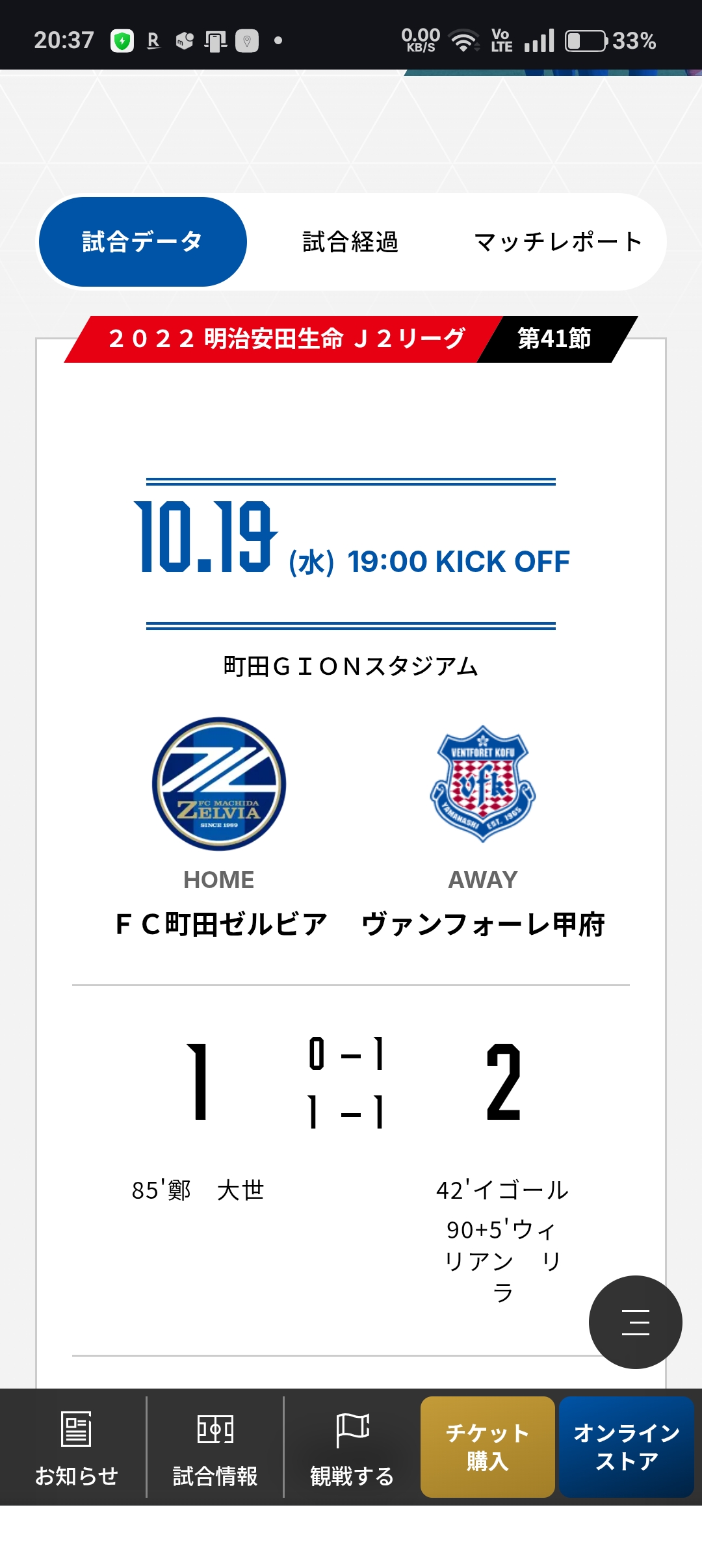Visit the オンラインストア button
Screen dimensions: 702x1568
tap(627, 1447)
